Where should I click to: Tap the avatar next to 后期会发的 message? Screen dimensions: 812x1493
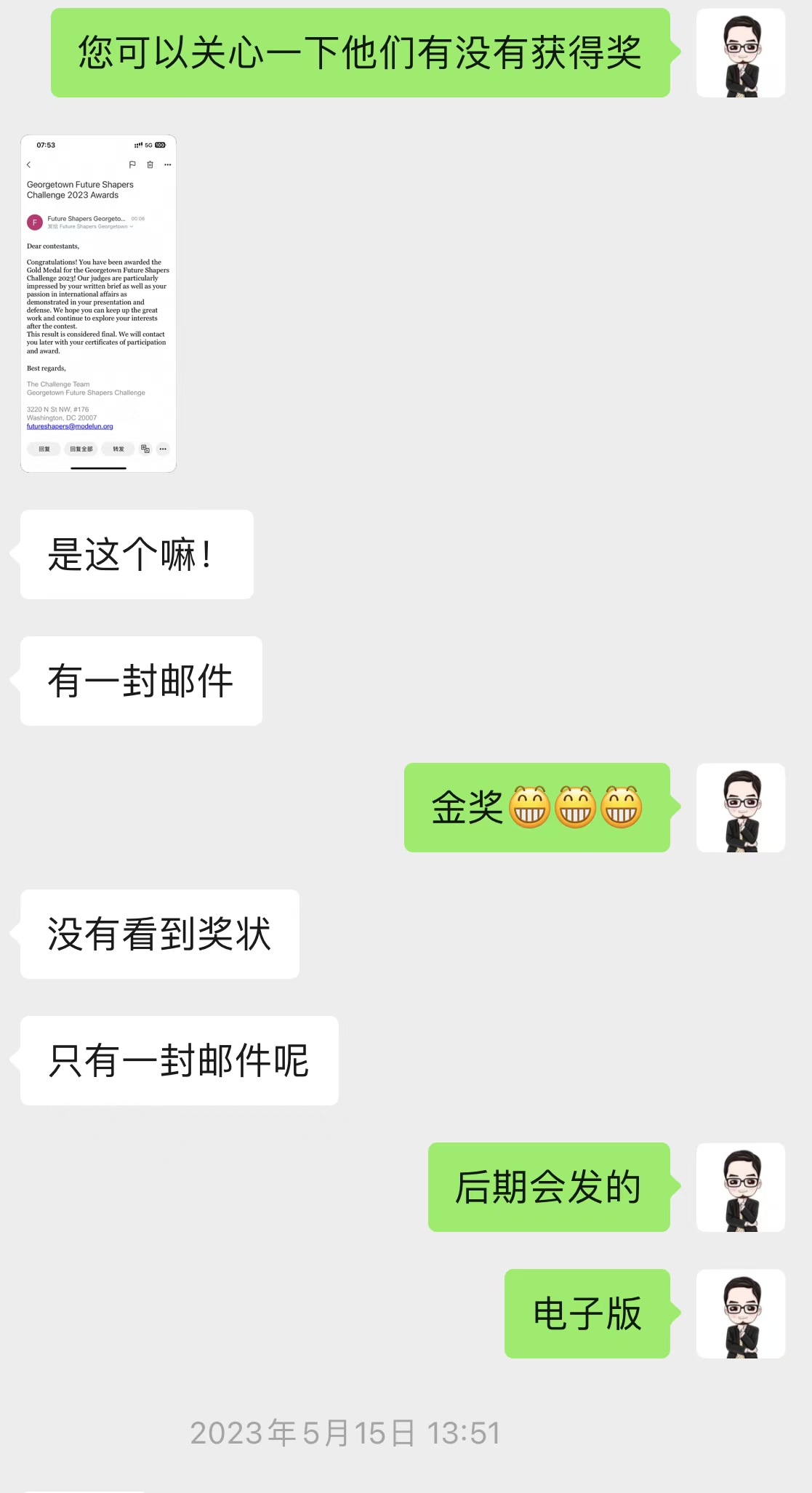click(x=740, y=1187)
